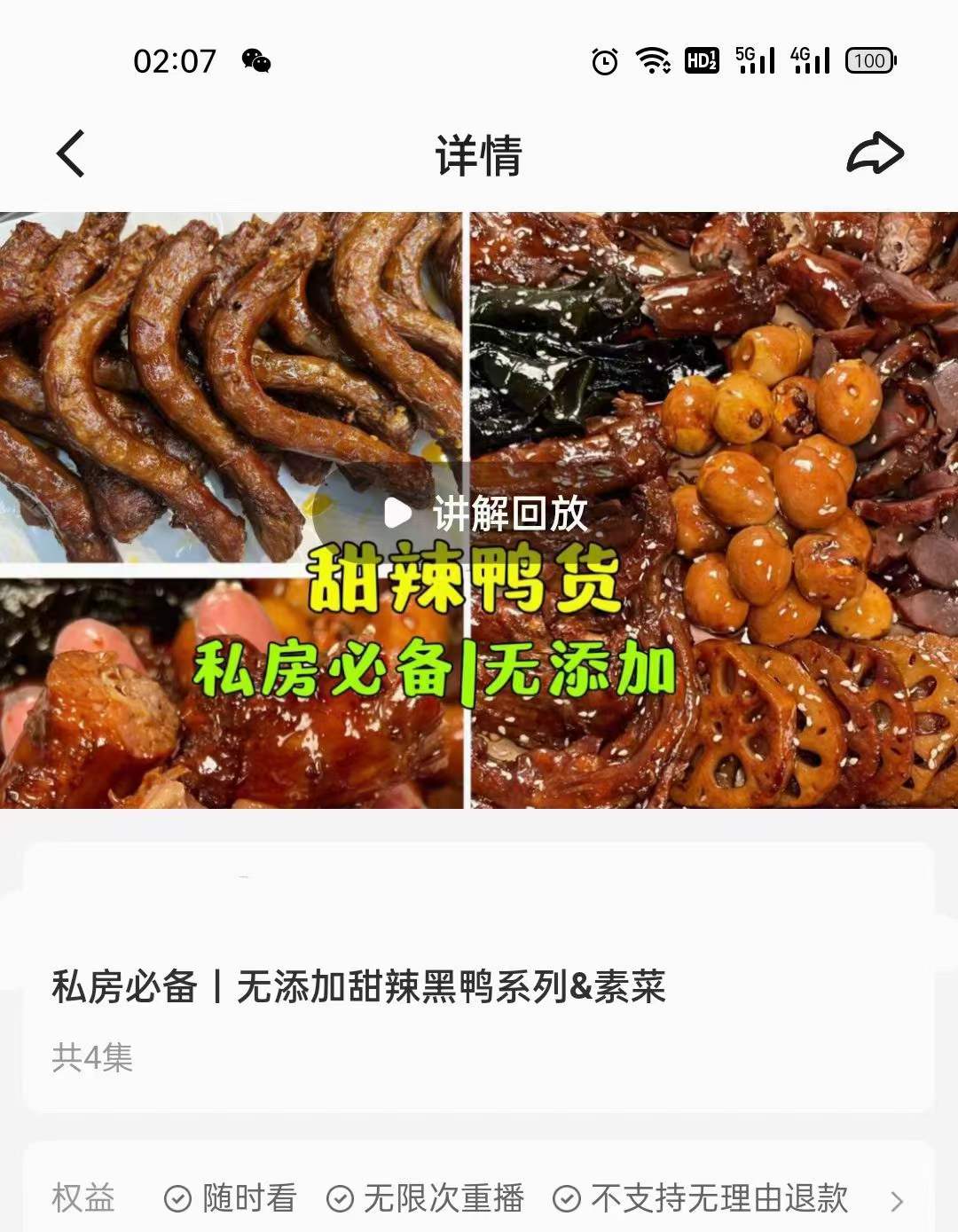The width and height of the screenshot is (958, 1232).
Task: Tap the battery level indicator
Action: pos(872,62)
